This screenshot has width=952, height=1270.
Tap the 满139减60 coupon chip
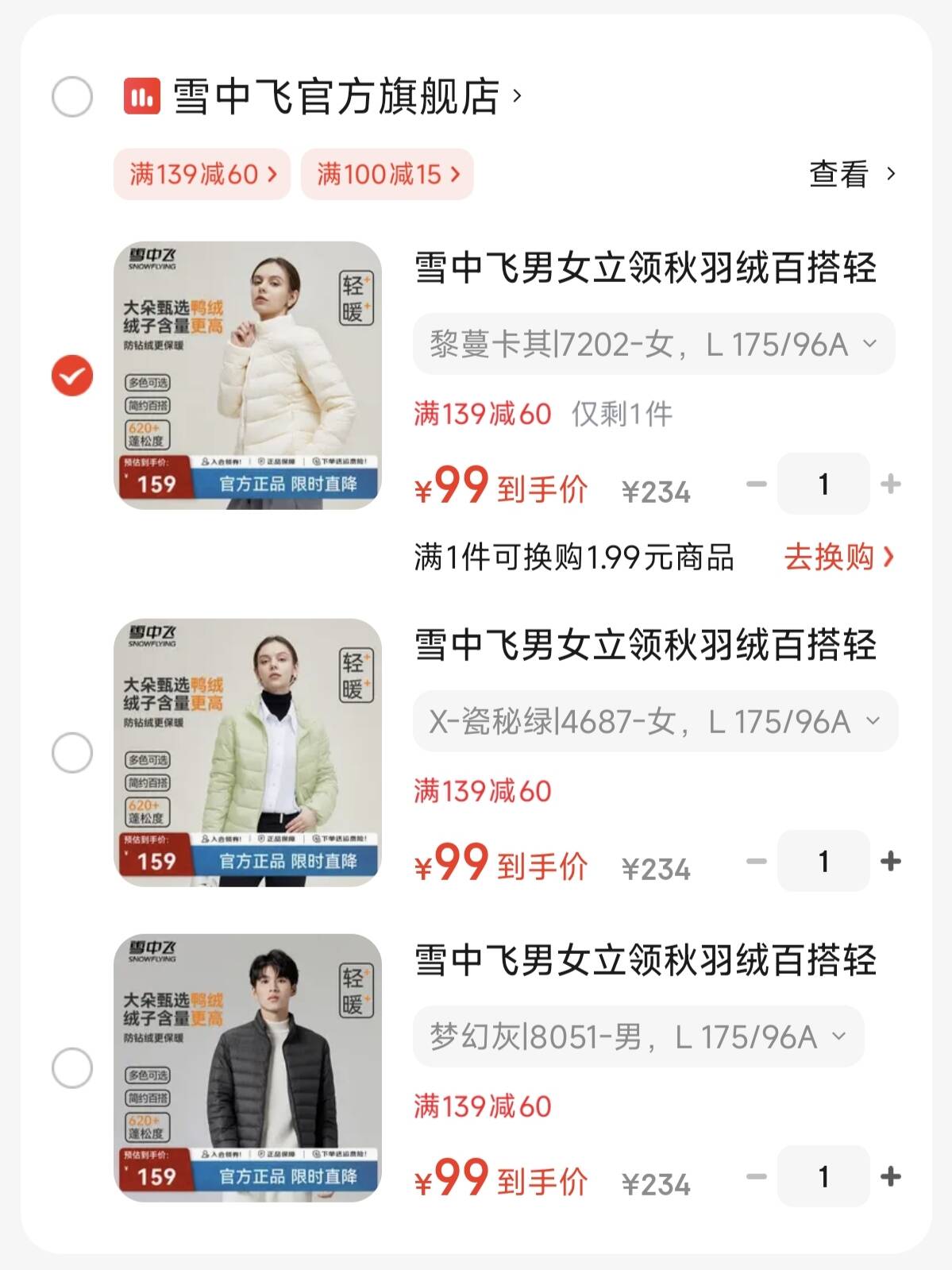(x=202, y=174)
